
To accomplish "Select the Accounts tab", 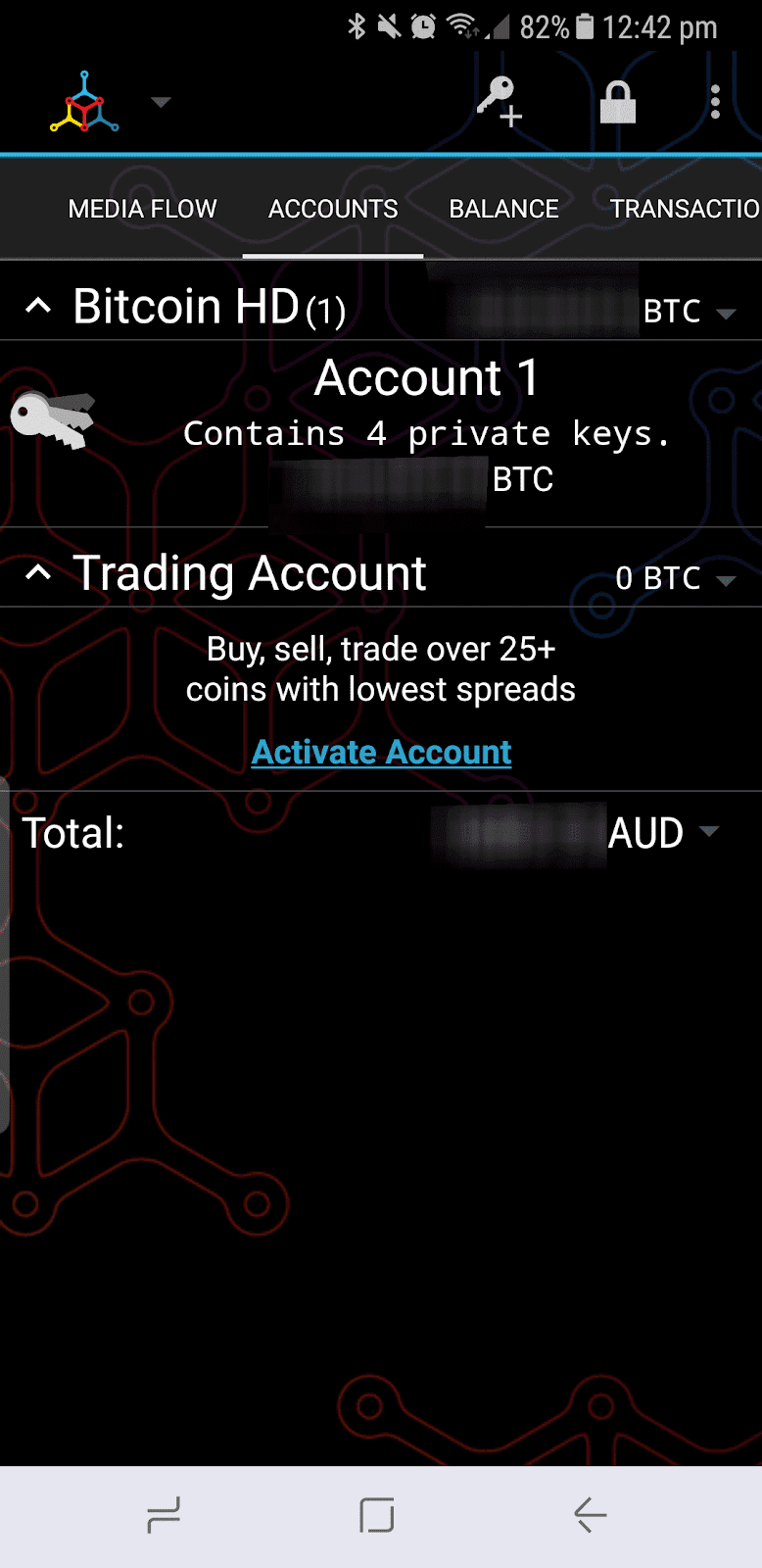I will [x=333, y=209].
